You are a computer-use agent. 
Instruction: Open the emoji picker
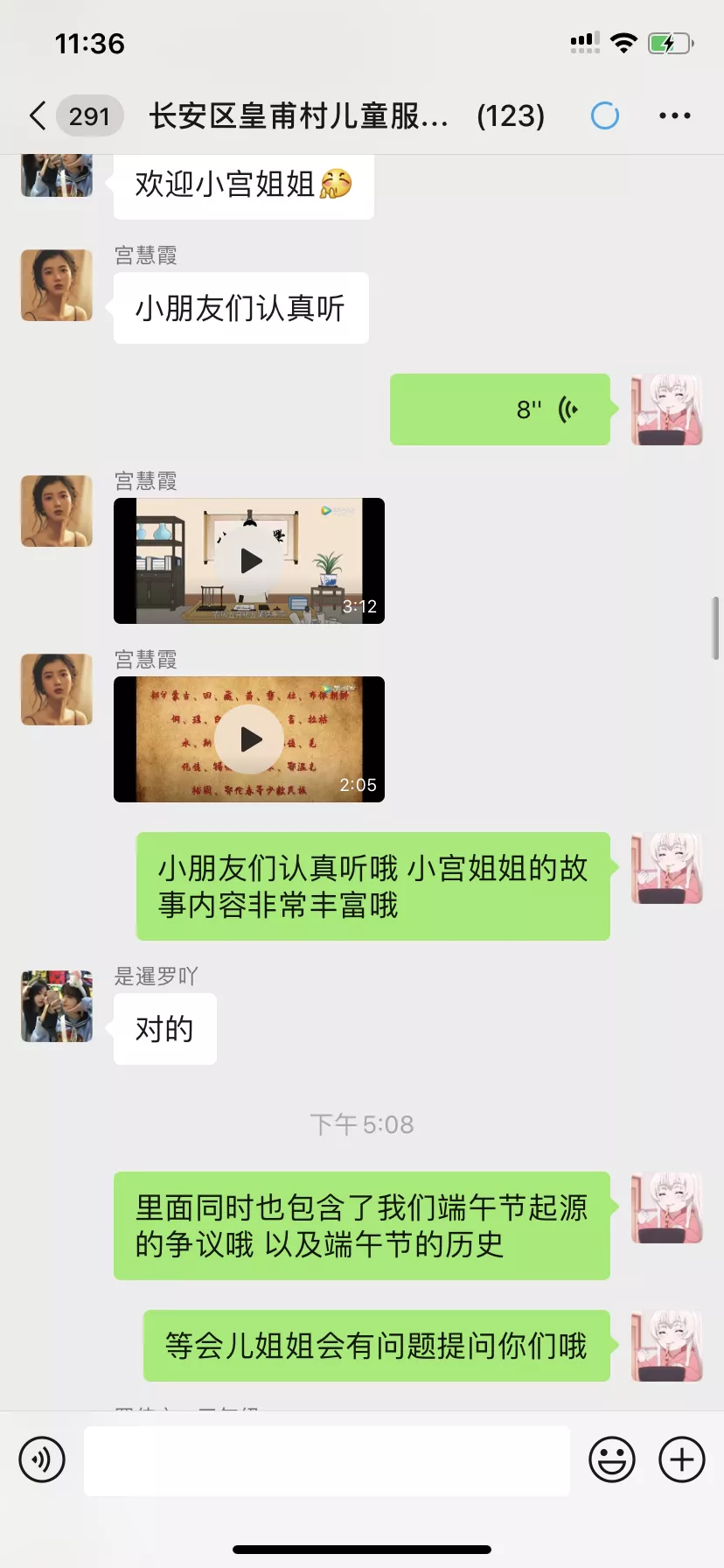(612, 1459)
